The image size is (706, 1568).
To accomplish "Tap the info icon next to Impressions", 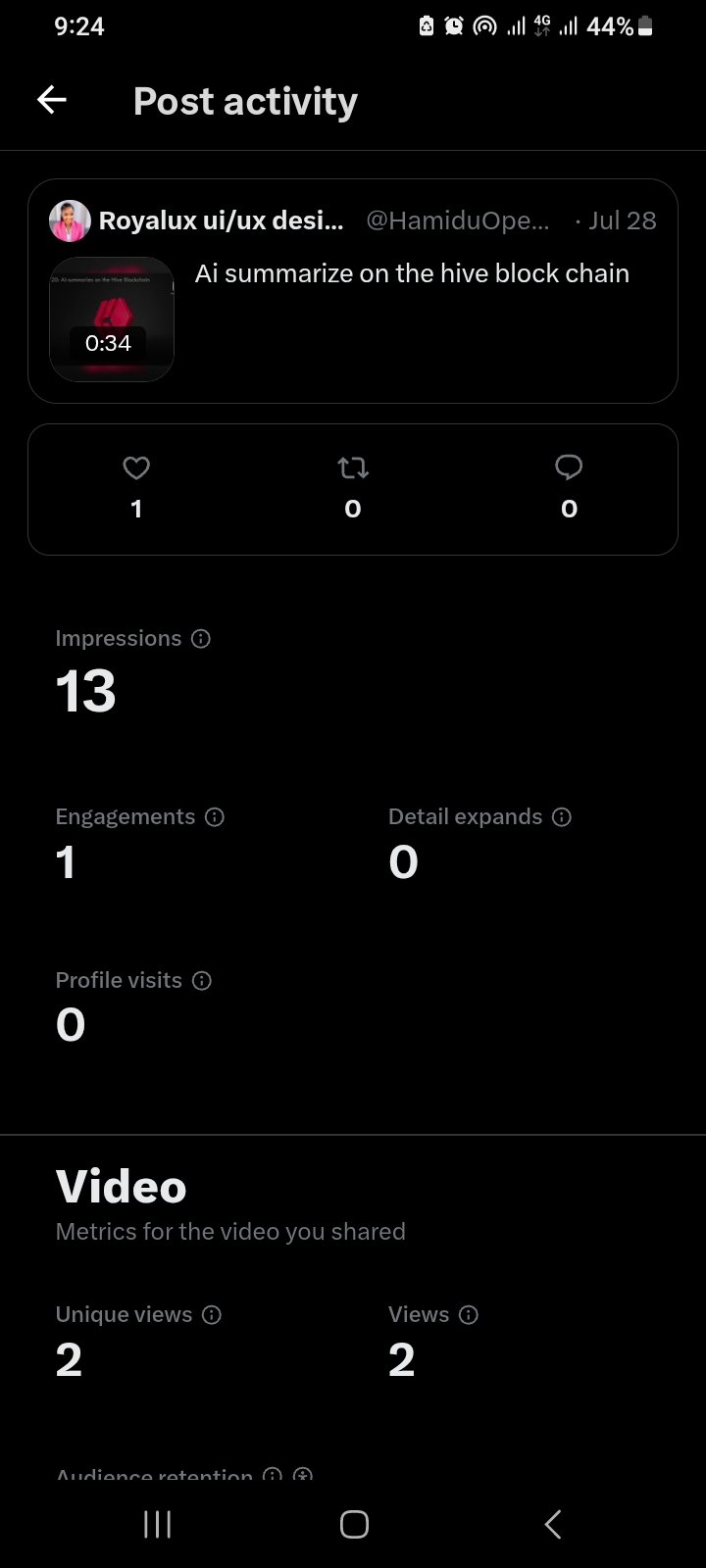I will click(201, 639).
